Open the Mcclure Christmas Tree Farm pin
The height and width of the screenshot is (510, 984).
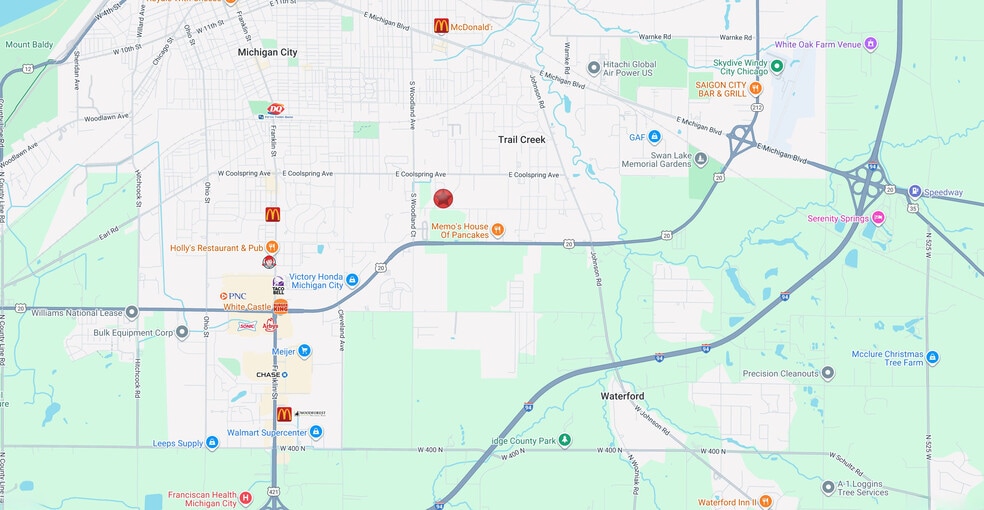(x=933, y=358)
